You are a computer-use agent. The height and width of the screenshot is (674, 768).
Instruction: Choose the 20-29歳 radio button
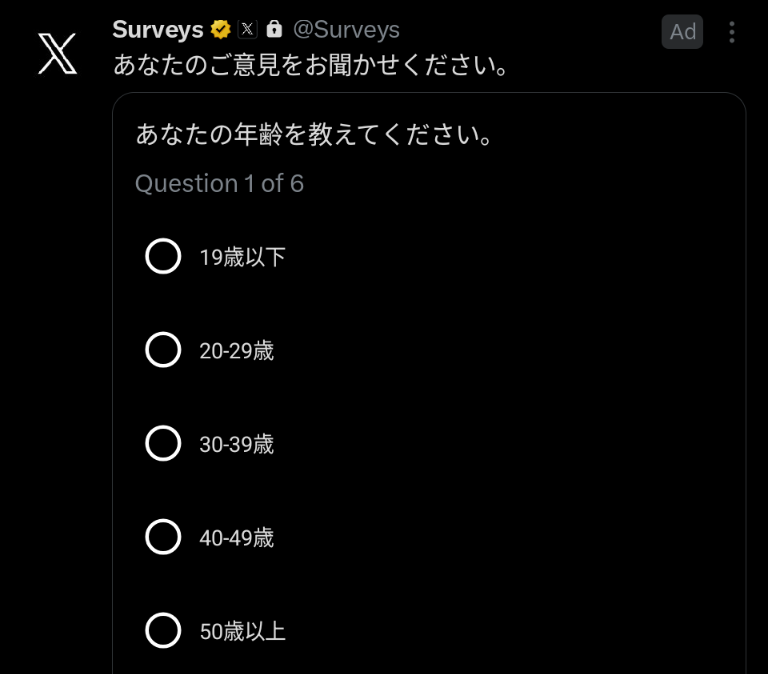[163, 350]
